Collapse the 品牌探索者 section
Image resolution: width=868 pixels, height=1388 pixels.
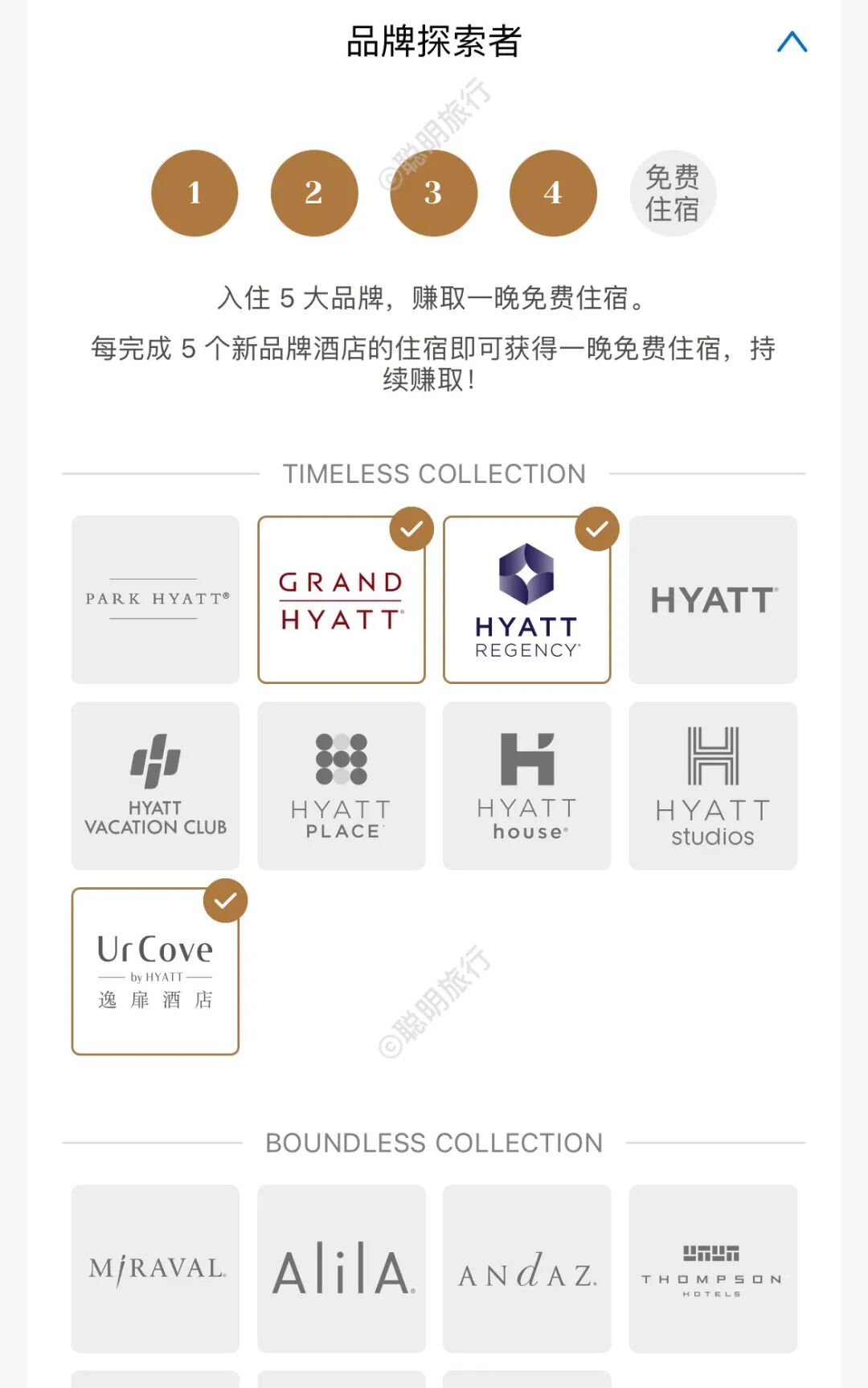[x=792, y=42]
